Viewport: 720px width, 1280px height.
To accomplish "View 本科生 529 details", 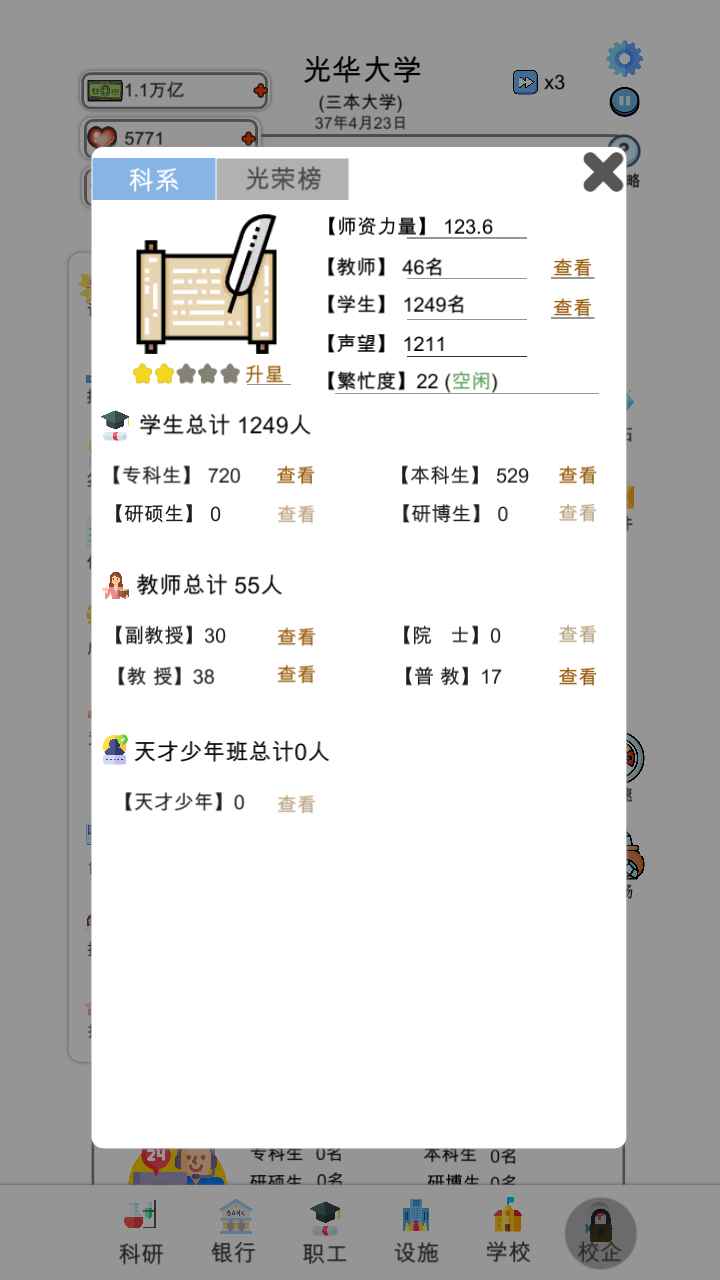I will tap(577, 476).
